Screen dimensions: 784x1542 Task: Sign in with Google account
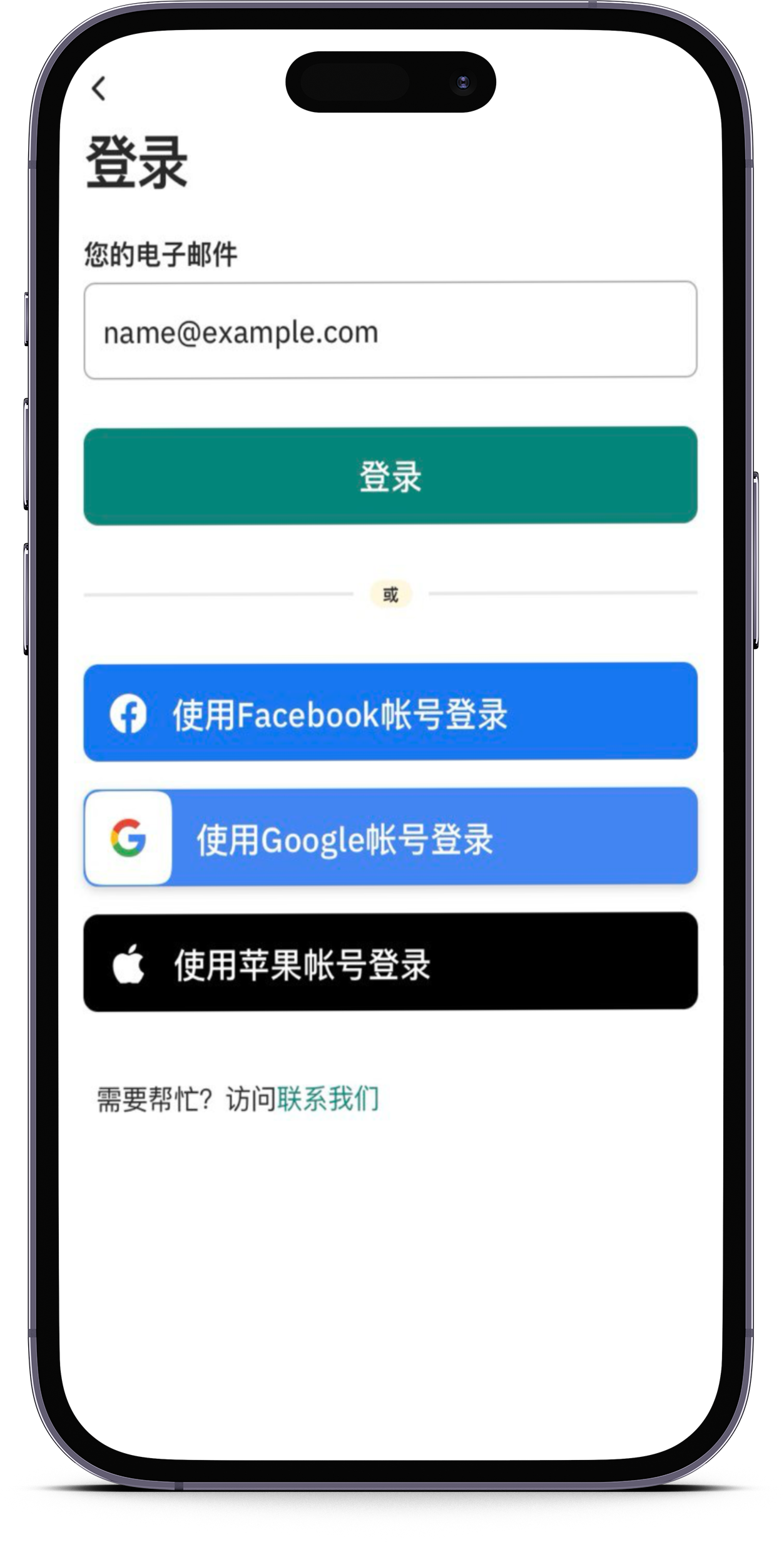click(390, 837)
